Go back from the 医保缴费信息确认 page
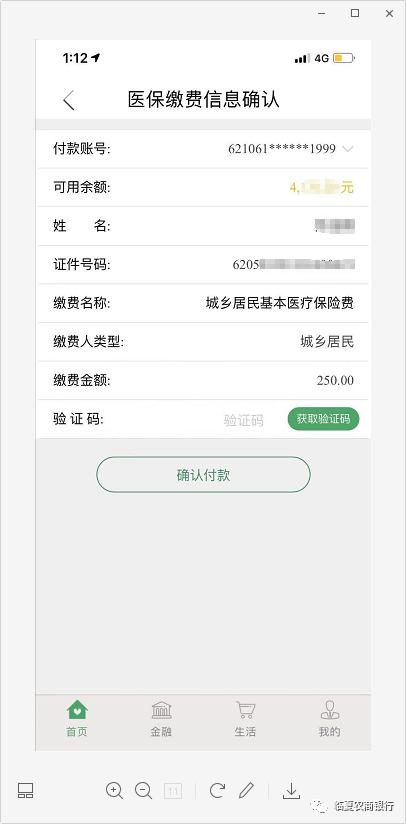The image size is (406, 824). point(69,100)
